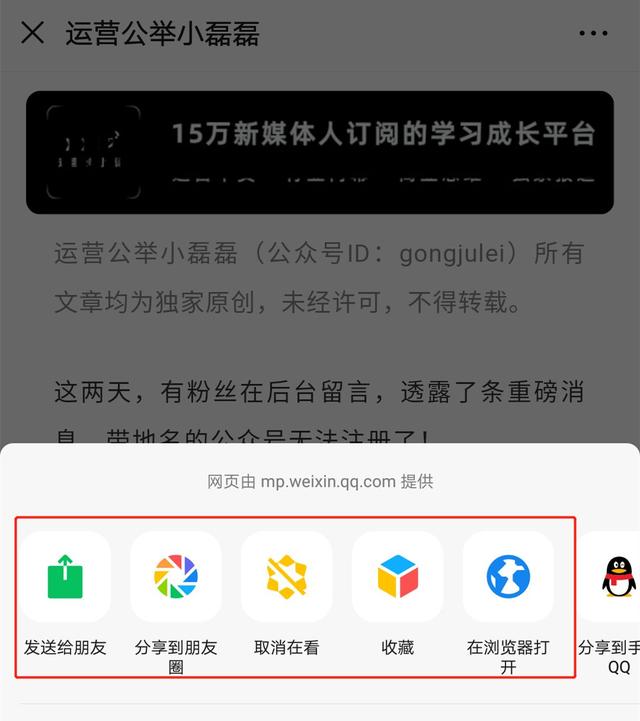Close the article page
Viewport: 640px width, 721px height.
(x=33, y=33)
